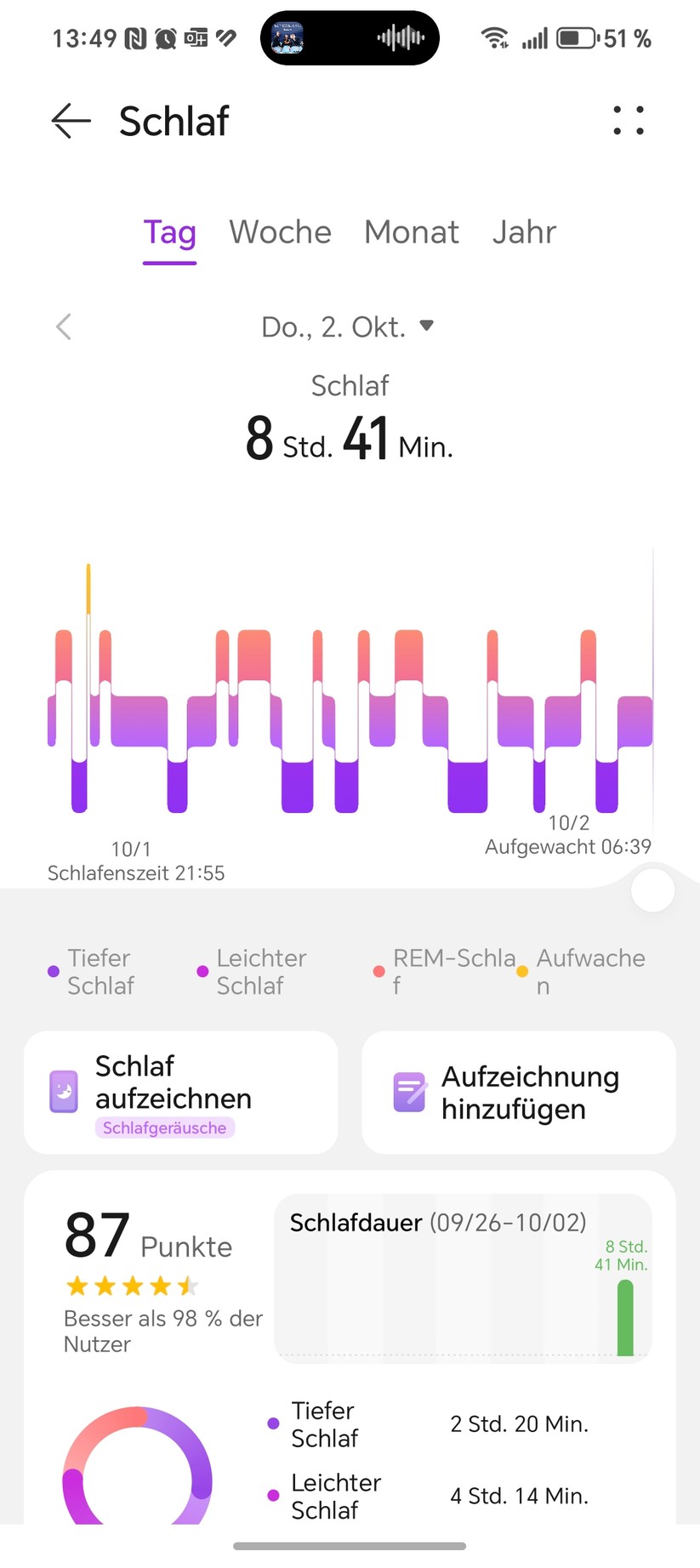Open the four-dot more options menu
The height and width of the screenshot is (1568, 700).
click(x=629, y=121)
